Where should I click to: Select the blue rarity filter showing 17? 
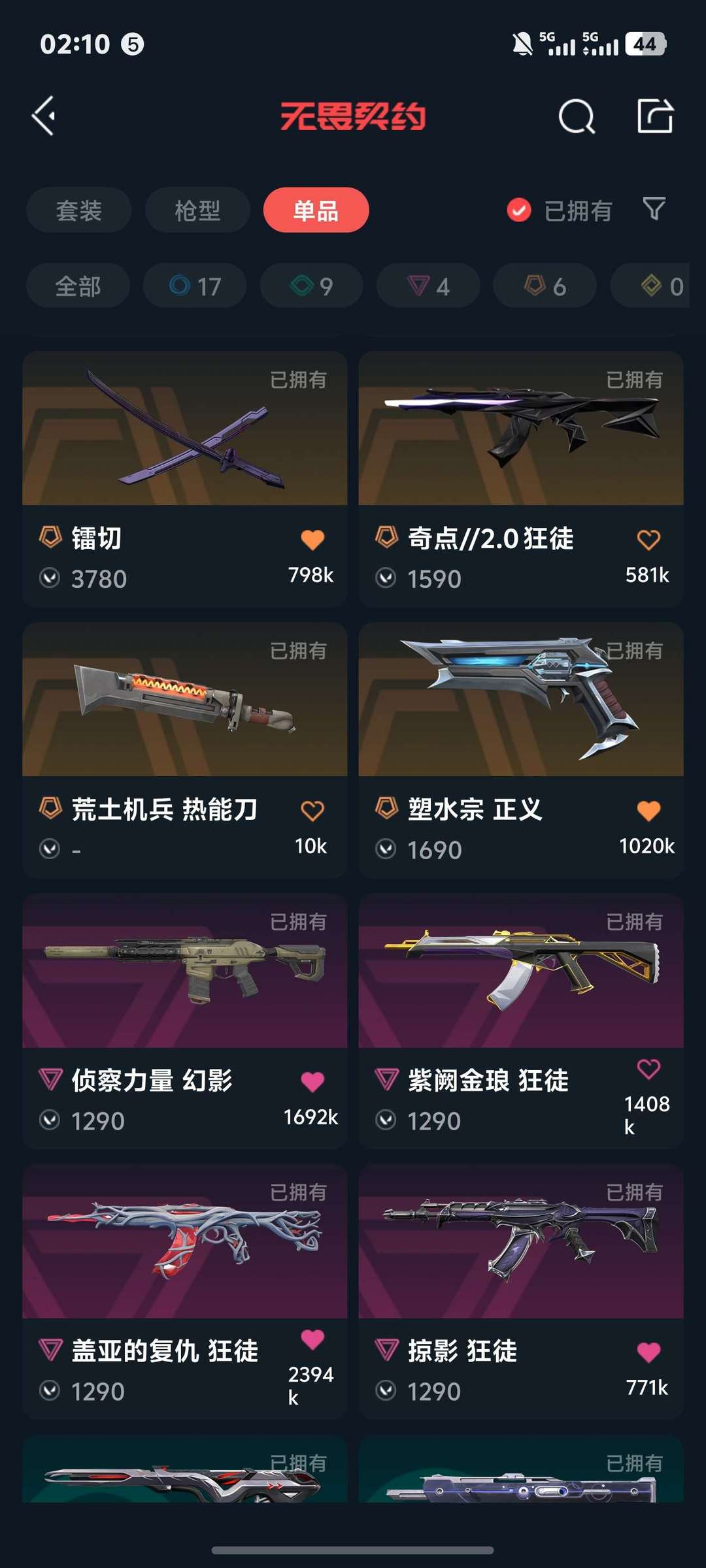point(194,285)
